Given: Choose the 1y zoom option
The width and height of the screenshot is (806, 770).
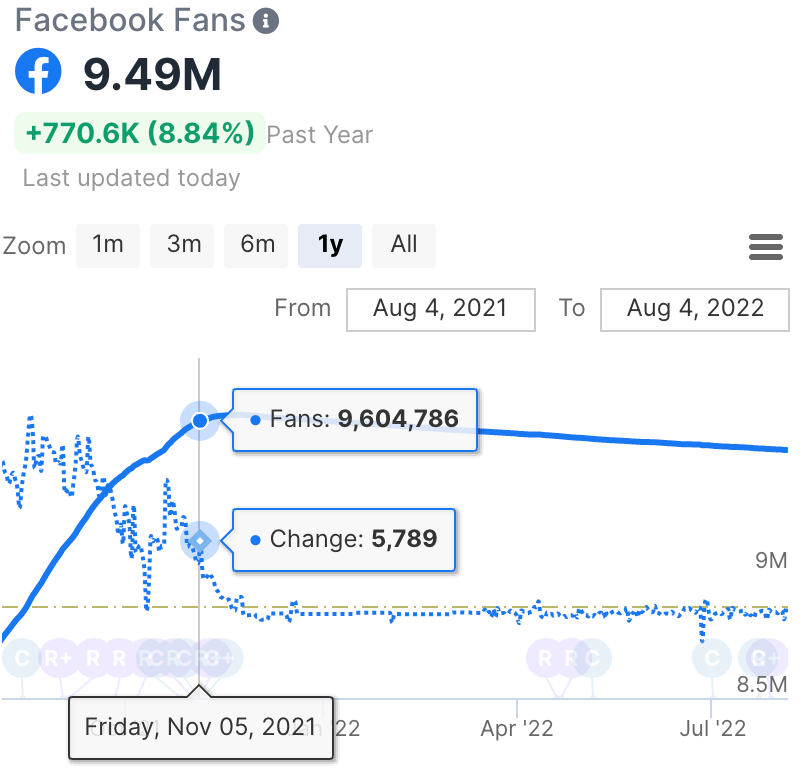Looking at the screenshot, I should click(x=331, y=245).
